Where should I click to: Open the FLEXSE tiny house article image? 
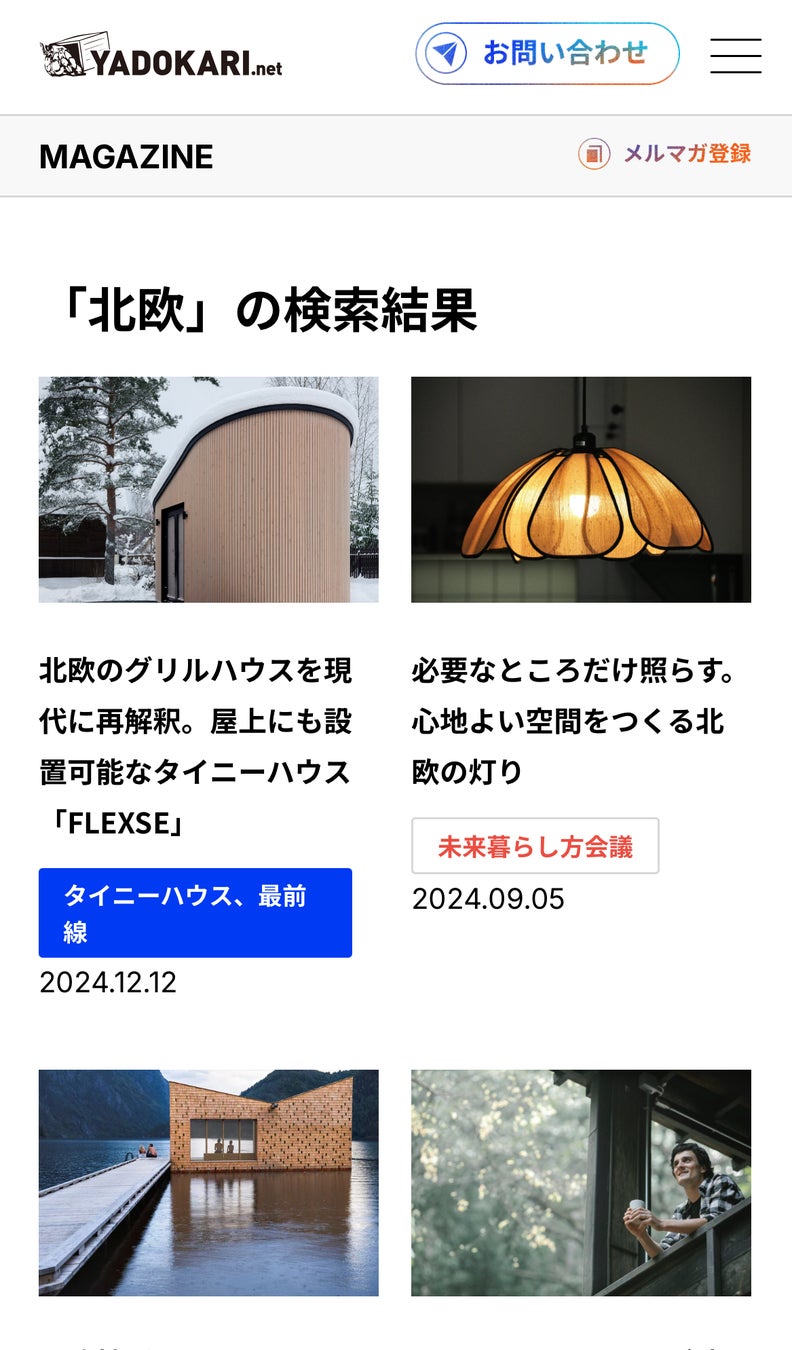208,489
